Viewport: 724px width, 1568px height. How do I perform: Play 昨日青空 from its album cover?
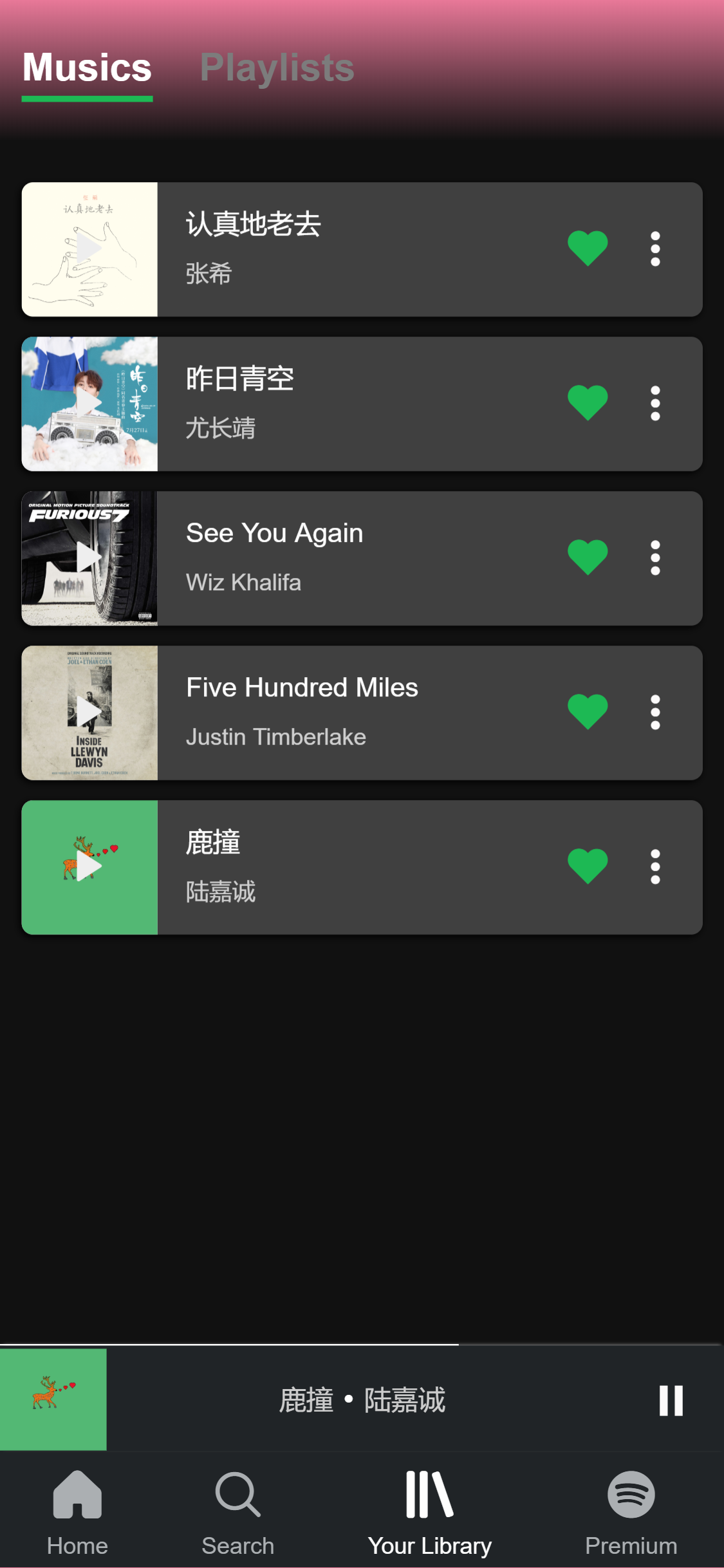tap(89, 404)
